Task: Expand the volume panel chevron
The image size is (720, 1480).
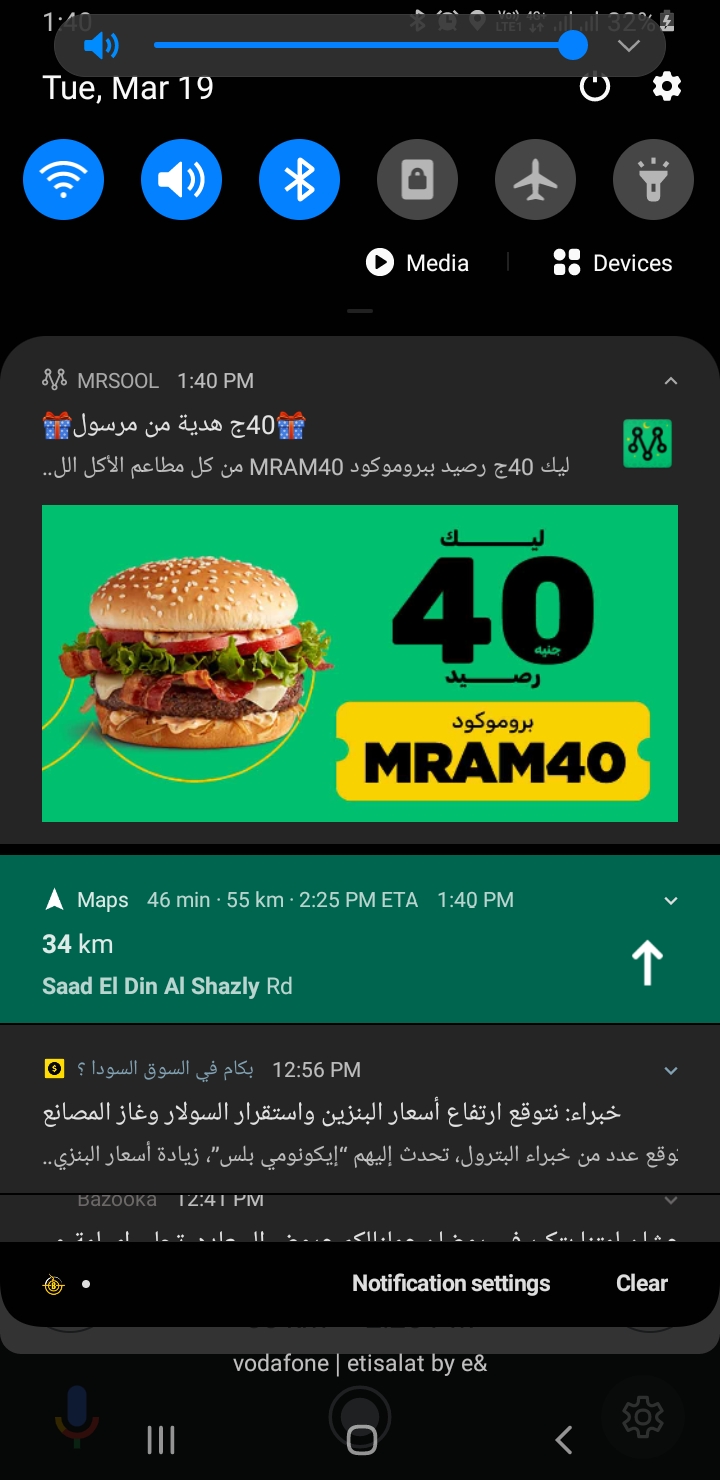Action: pyautogui.click(x=628, y=46)
